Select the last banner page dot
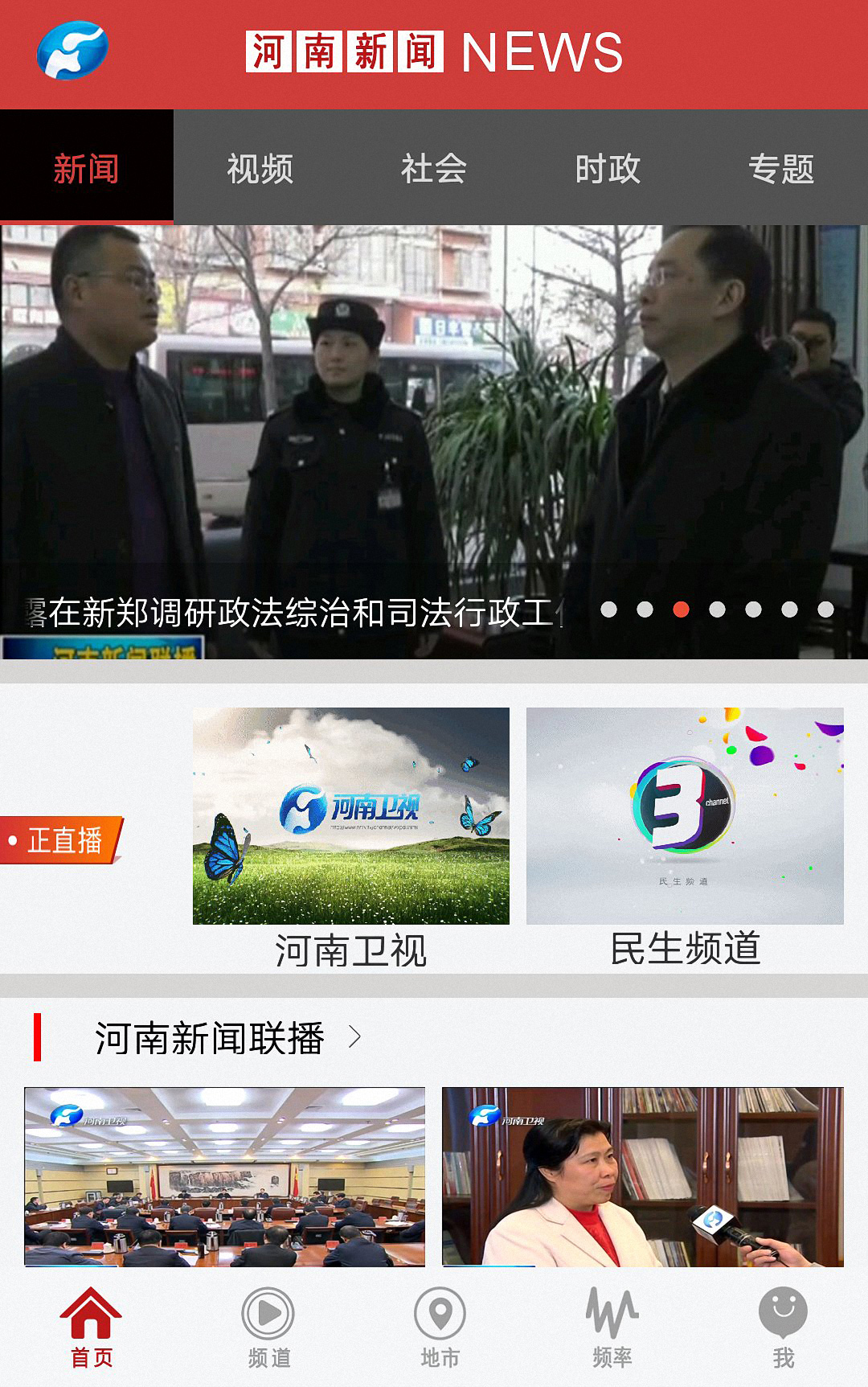 click(825, 609)
